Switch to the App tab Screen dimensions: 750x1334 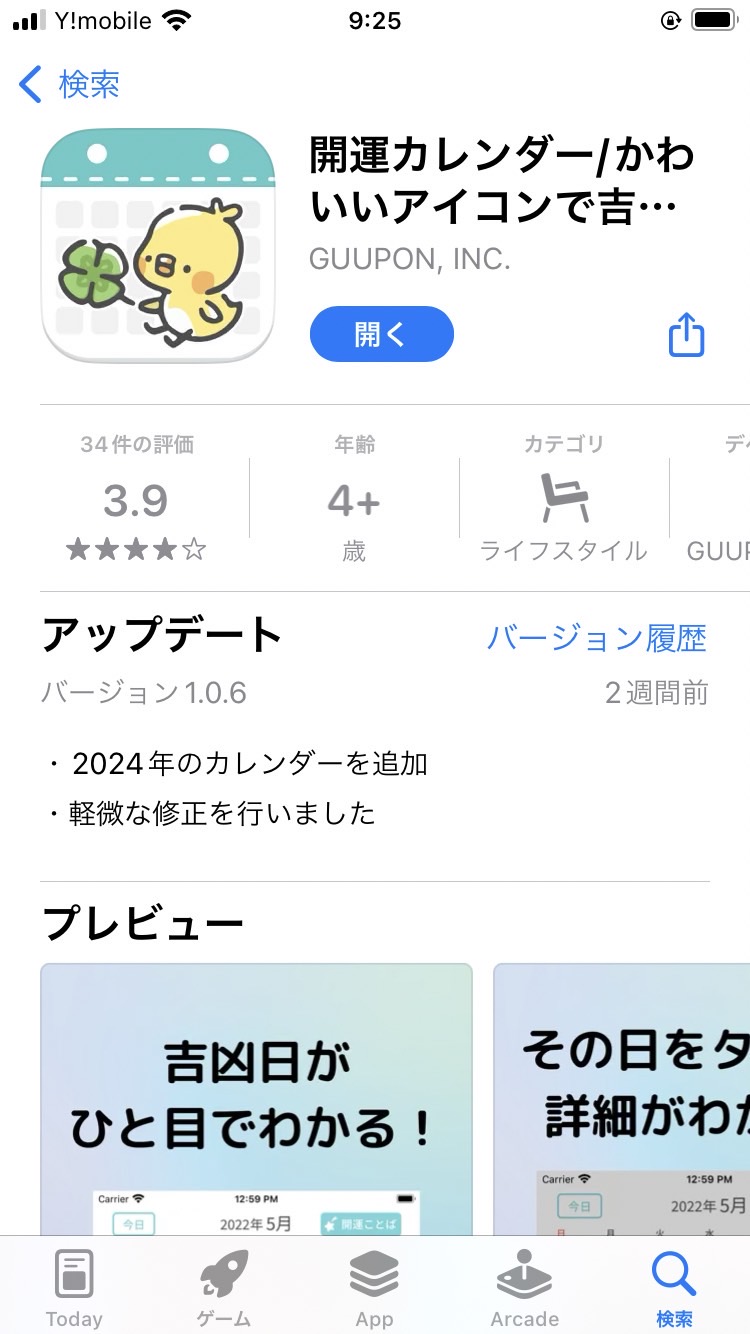pos(374,1288)
